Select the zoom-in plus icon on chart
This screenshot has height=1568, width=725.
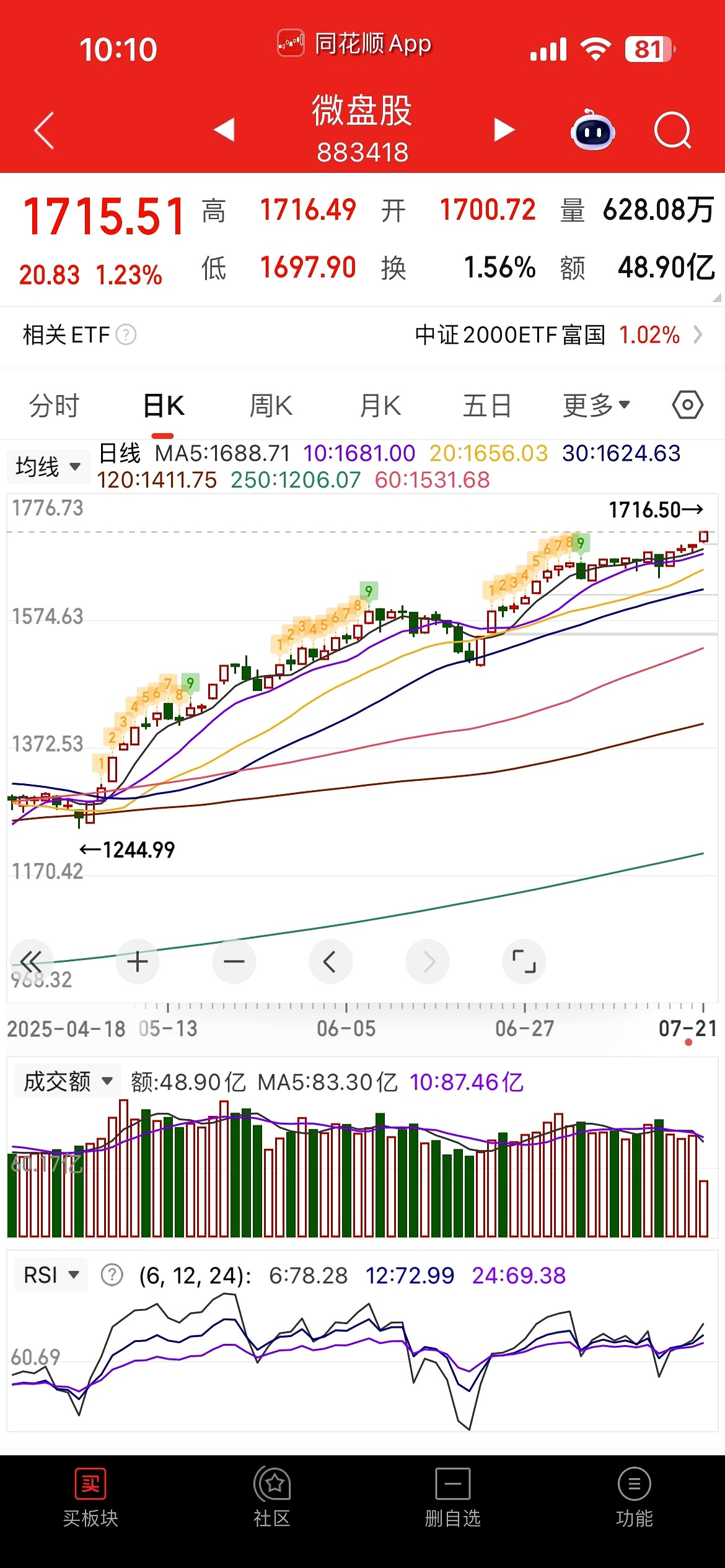pyautogui.click(x=138, y=962)
